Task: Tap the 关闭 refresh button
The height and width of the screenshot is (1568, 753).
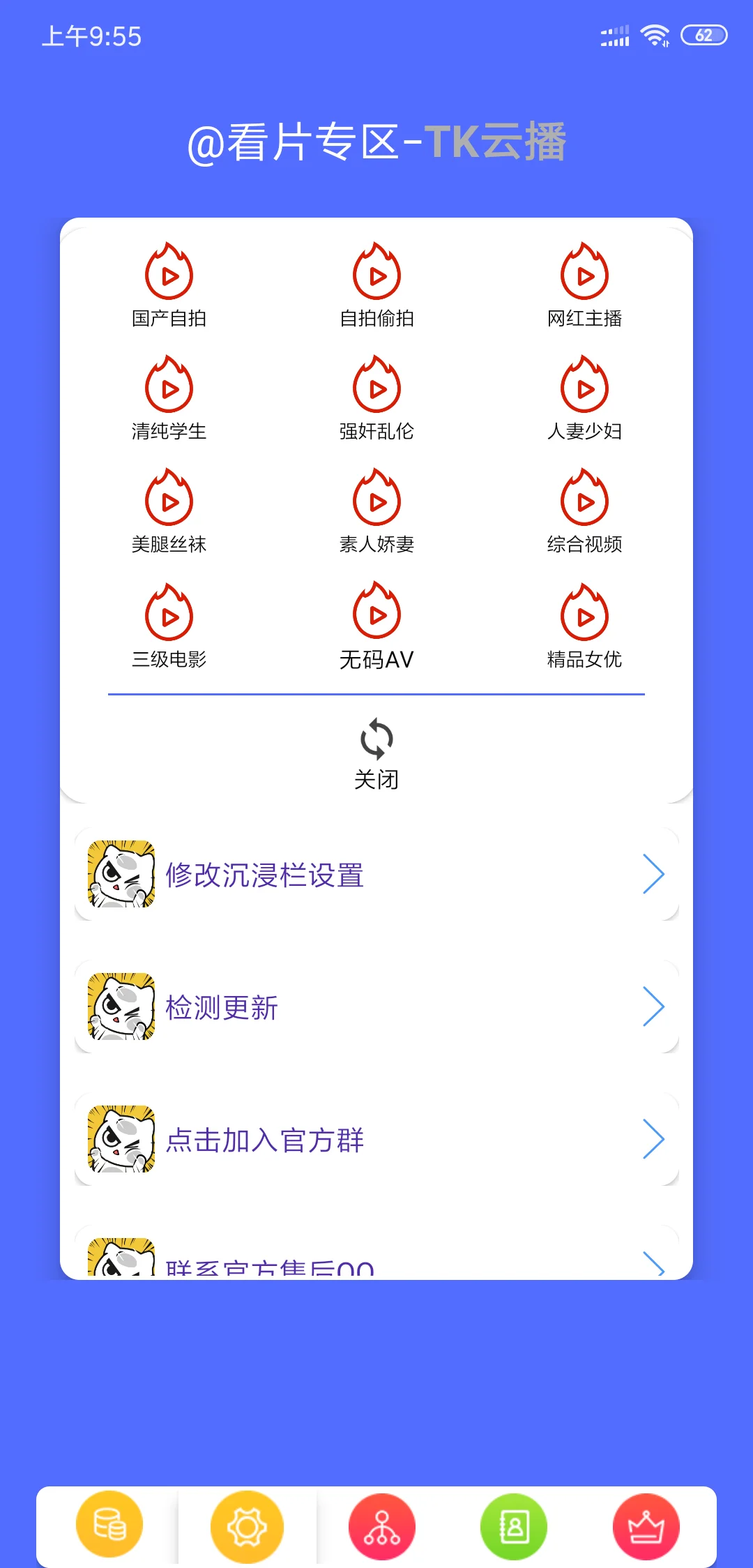Action: click(x=376, y=753)
